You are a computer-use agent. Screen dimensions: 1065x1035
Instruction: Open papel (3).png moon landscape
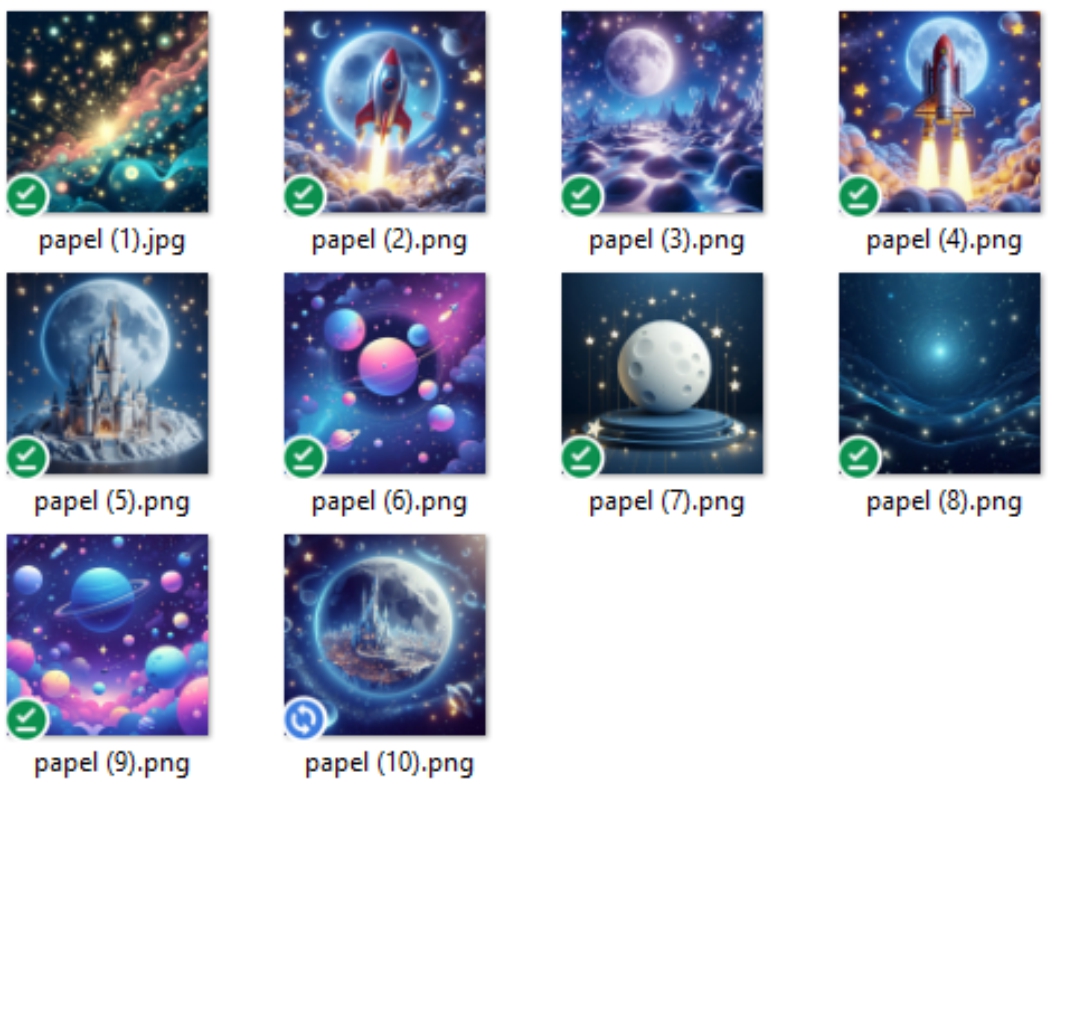[662, 112]
